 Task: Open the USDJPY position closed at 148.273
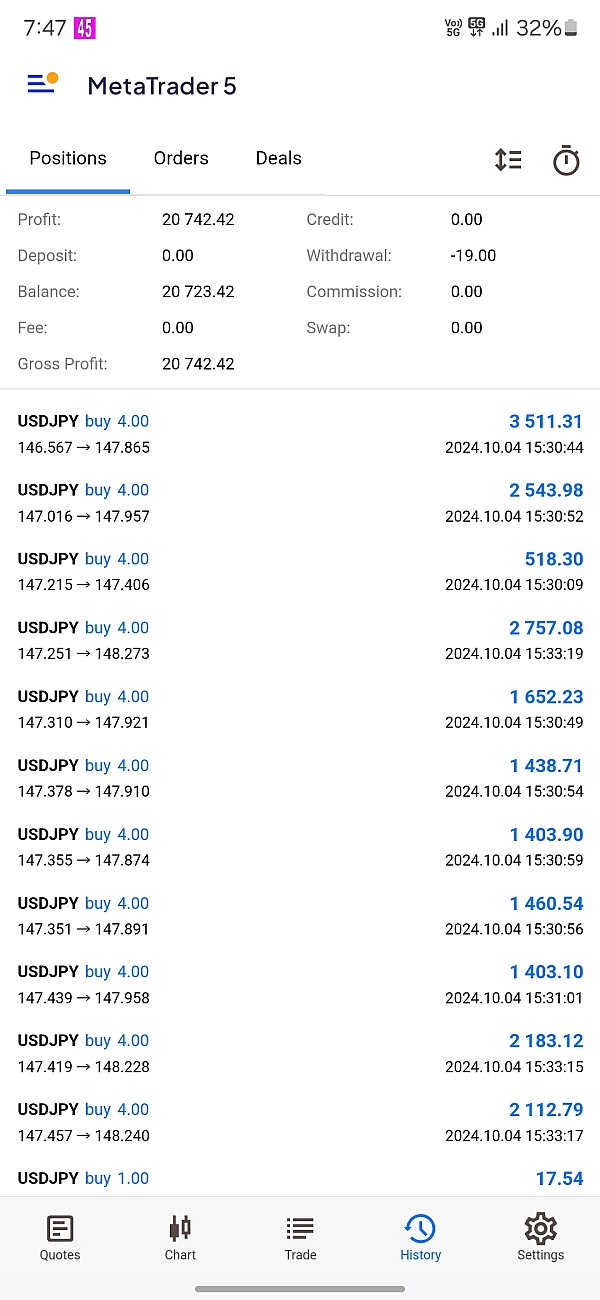tap(300, 641)
